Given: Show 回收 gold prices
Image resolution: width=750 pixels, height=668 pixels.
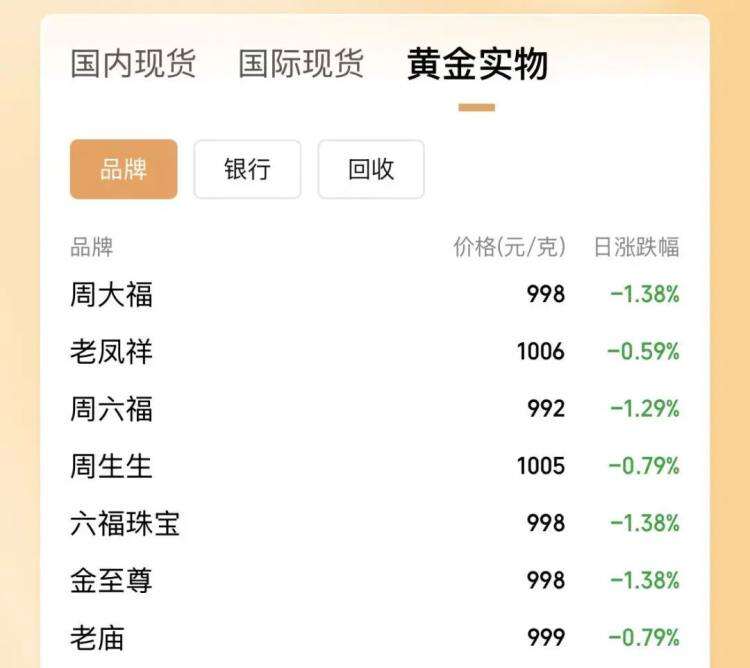Looking at the screenshot, I should [x=371, y=169].
